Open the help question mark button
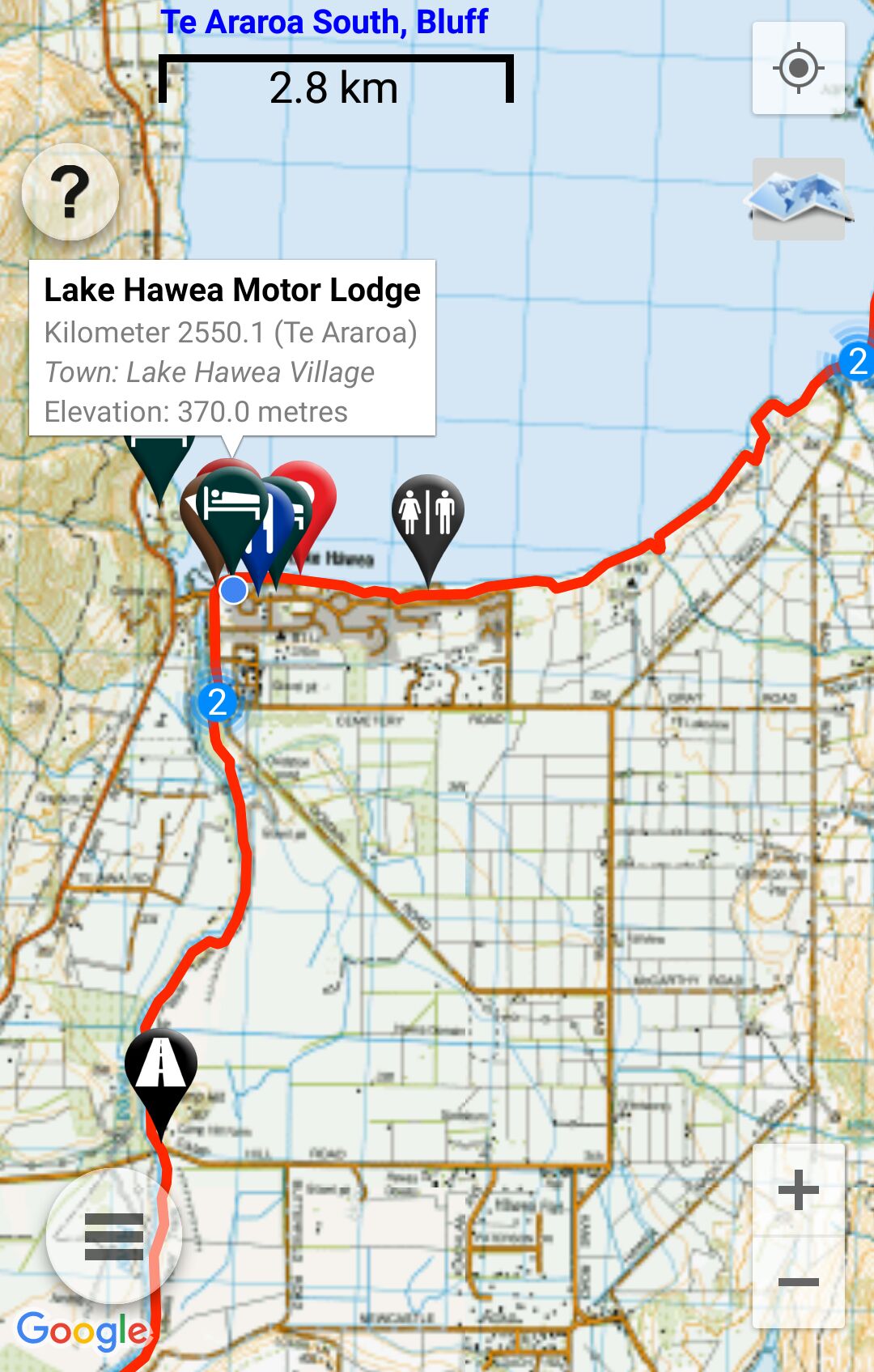 click(70, 193)
